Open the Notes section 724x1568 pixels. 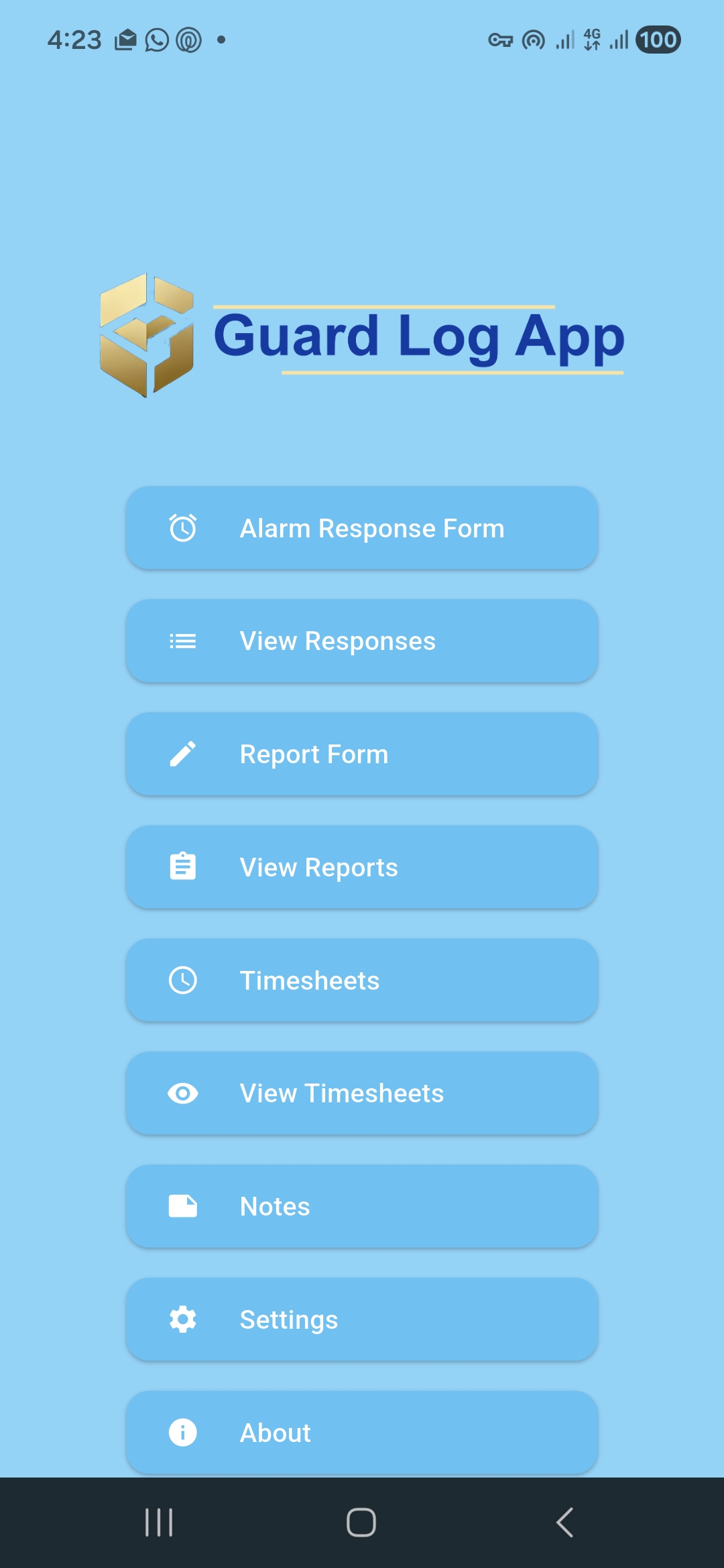(362, 1206)
